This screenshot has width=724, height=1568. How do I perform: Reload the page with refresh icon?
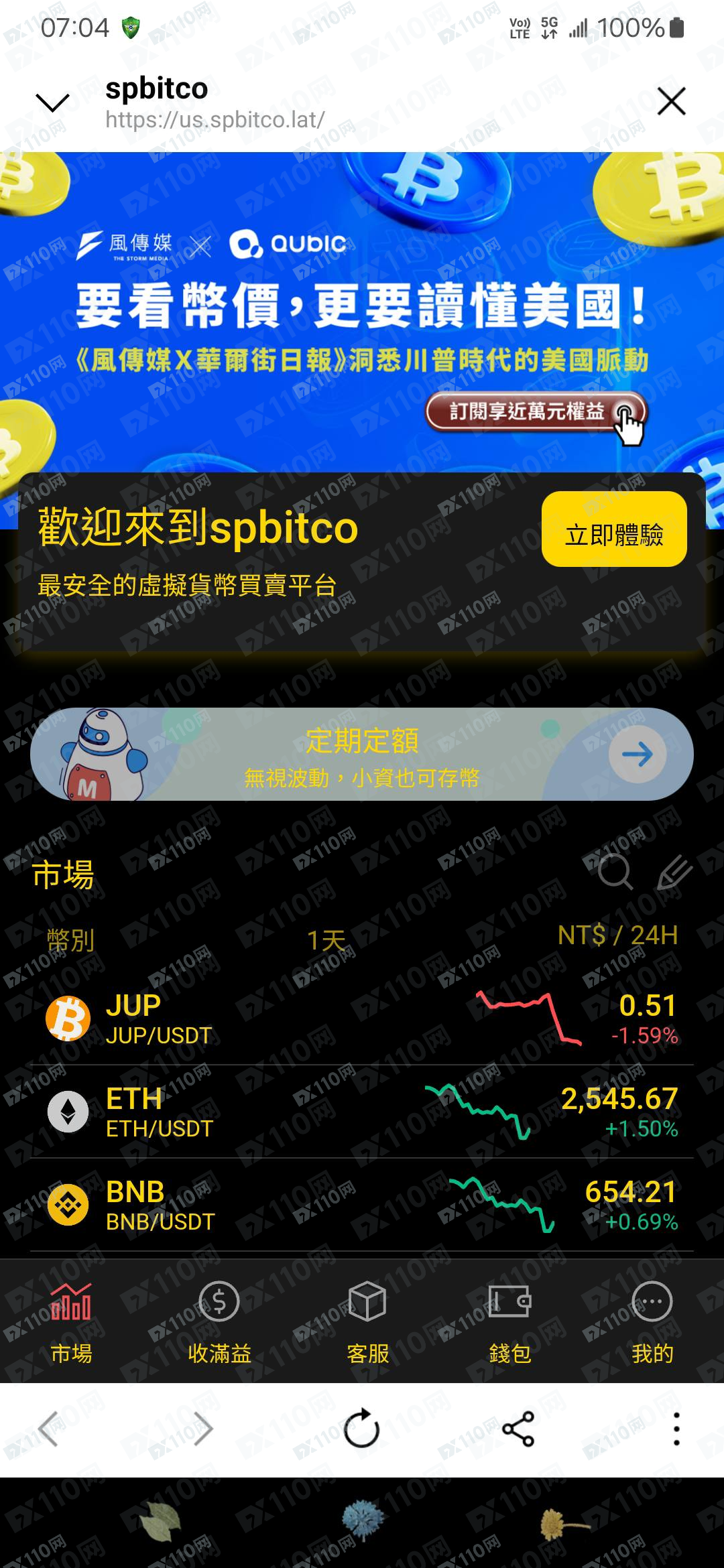coord(361,1429)
